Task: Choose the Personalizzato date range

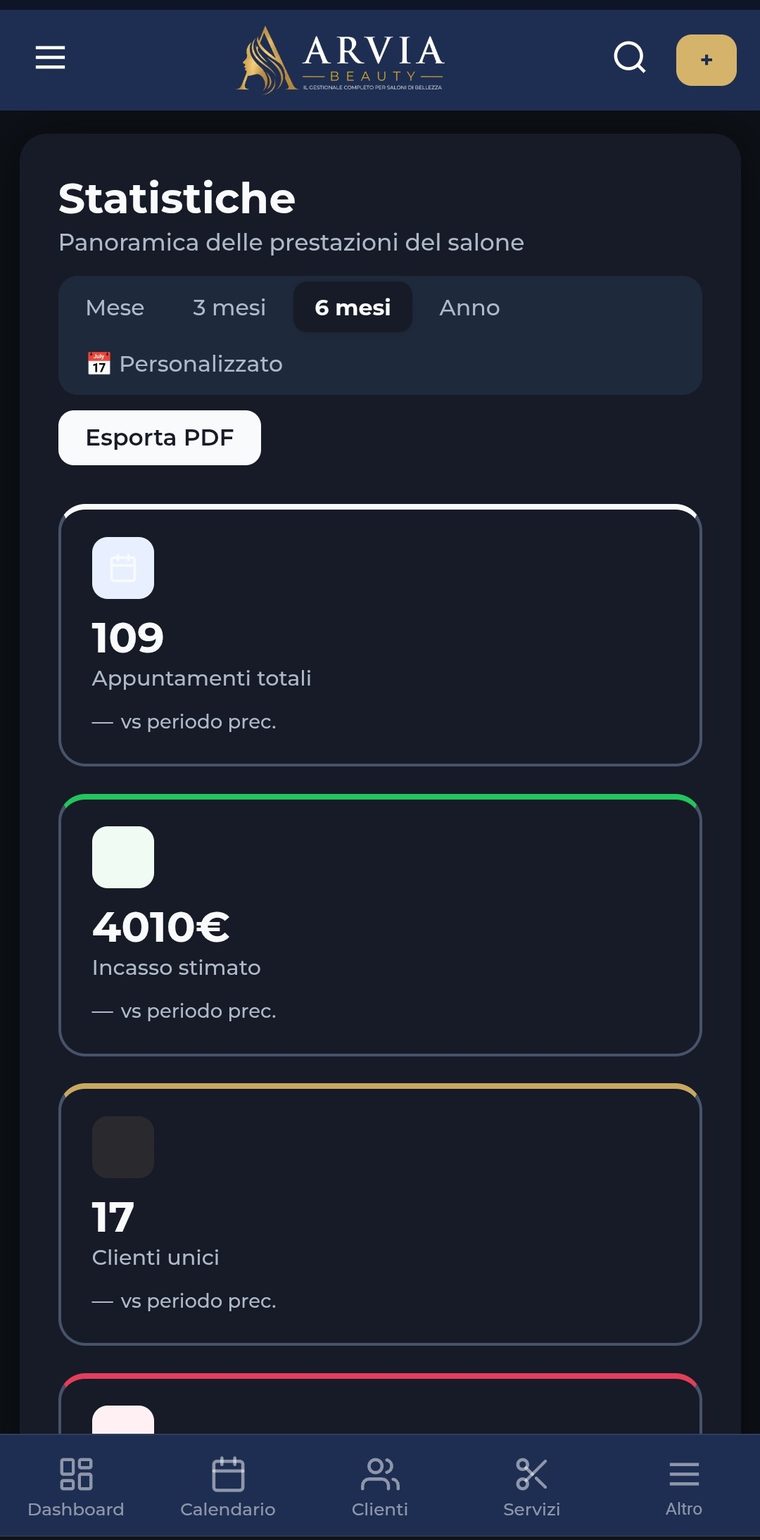Action: [185, 364]
